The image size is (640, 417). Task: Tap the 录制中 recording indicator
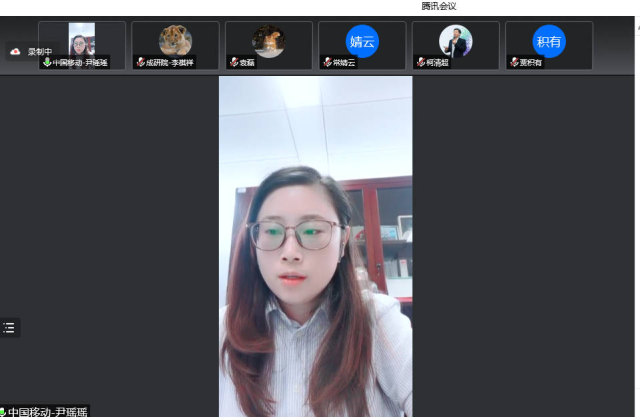31,51
